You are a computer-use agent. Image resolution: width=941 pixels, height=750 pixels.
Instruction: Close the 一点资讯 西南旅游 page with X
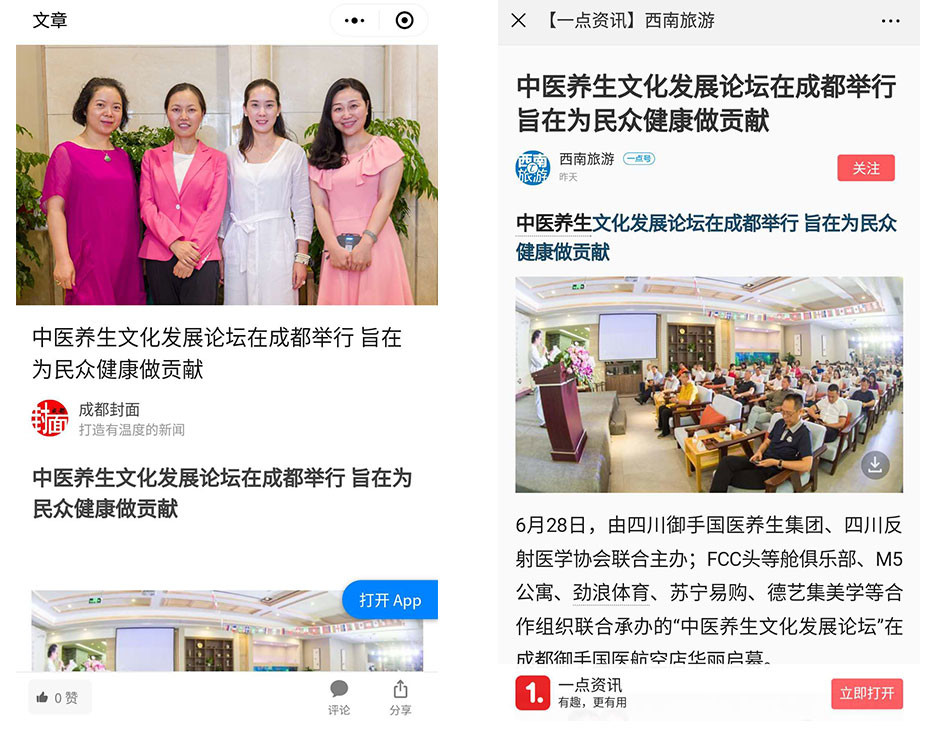tap(518, 20)
